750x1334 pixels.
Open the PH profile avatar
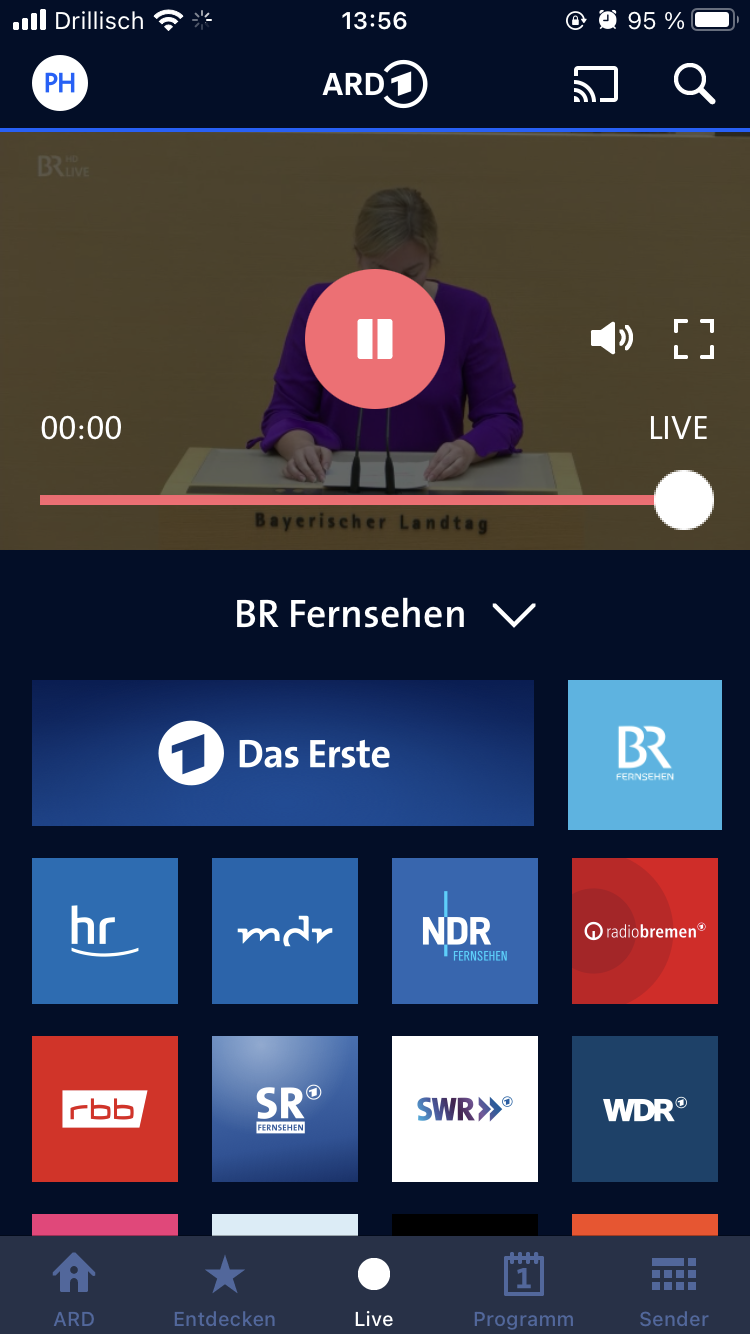pyautogui.click(x=60, y=83)
